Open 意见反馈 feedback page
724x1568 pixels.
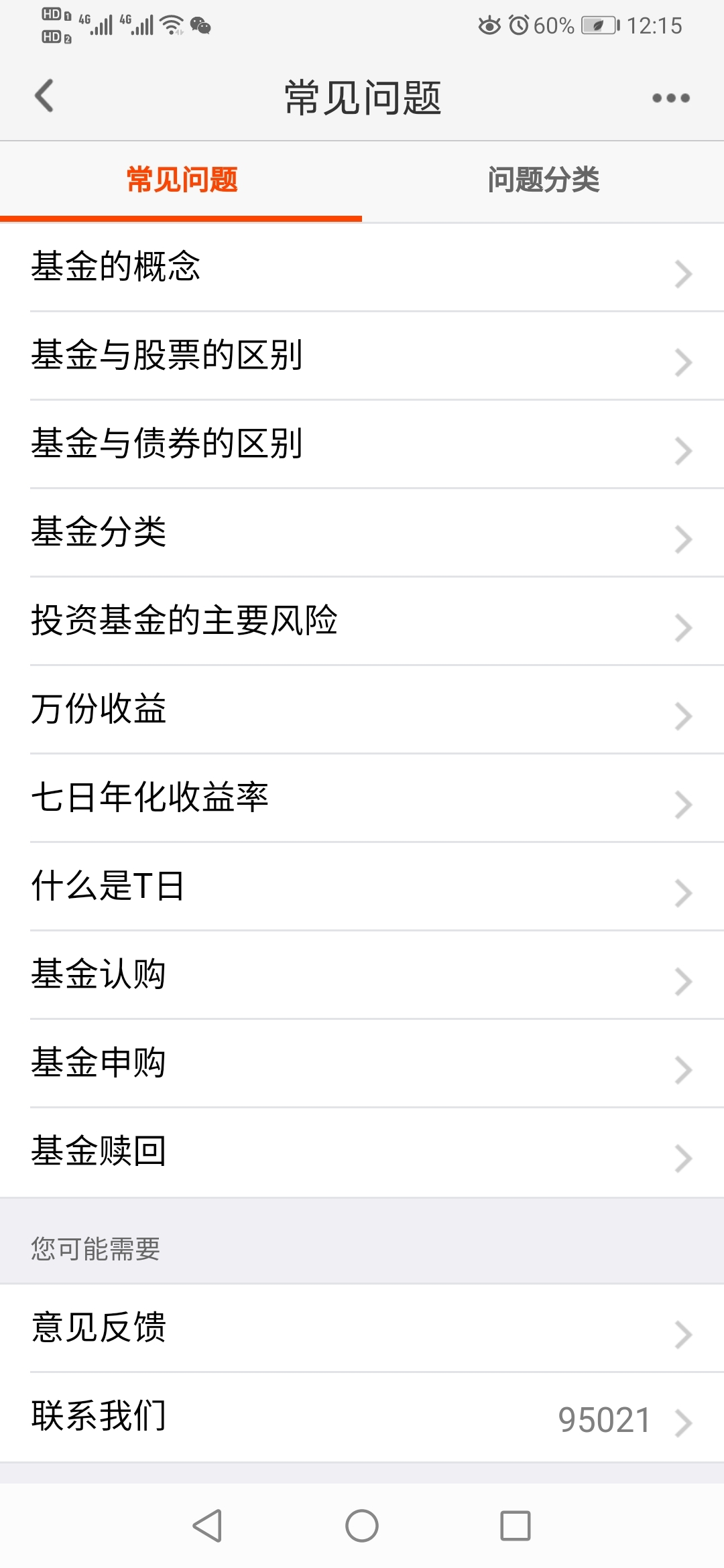click(x=362, y=1328)
